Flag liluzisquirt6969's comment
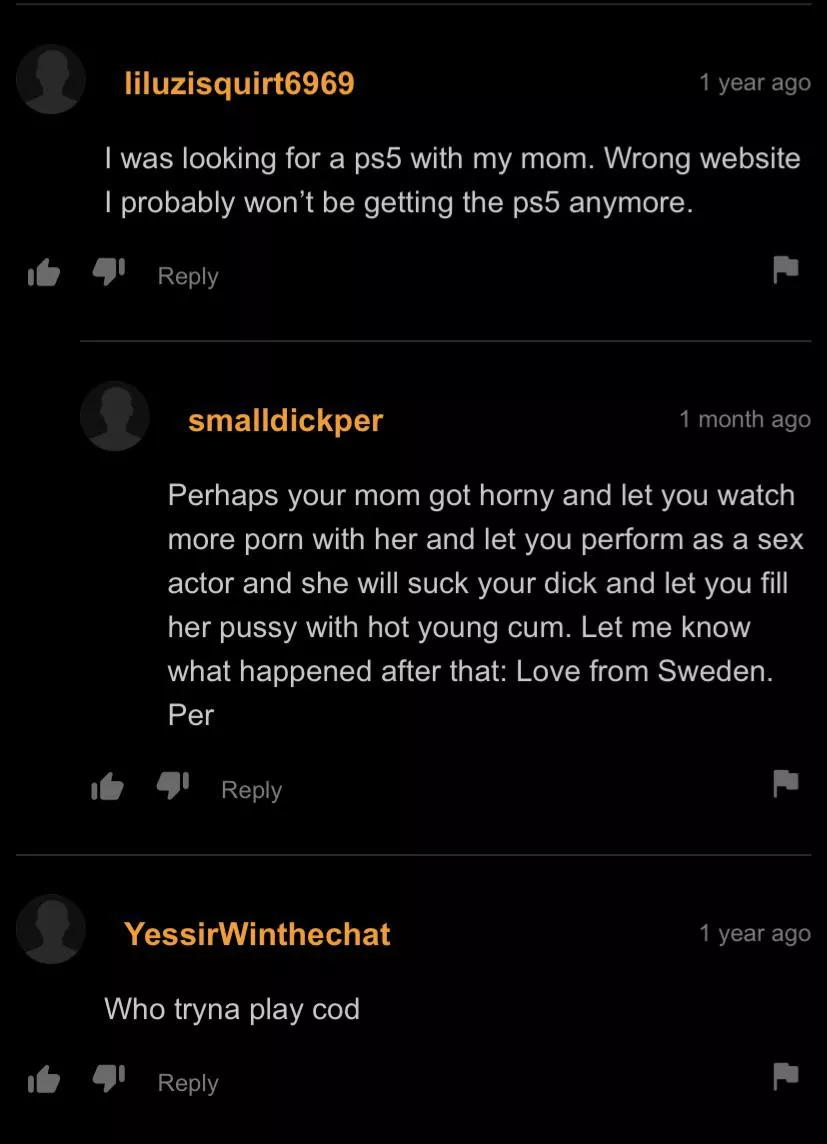827x1144 pixels. click(786, 269)
